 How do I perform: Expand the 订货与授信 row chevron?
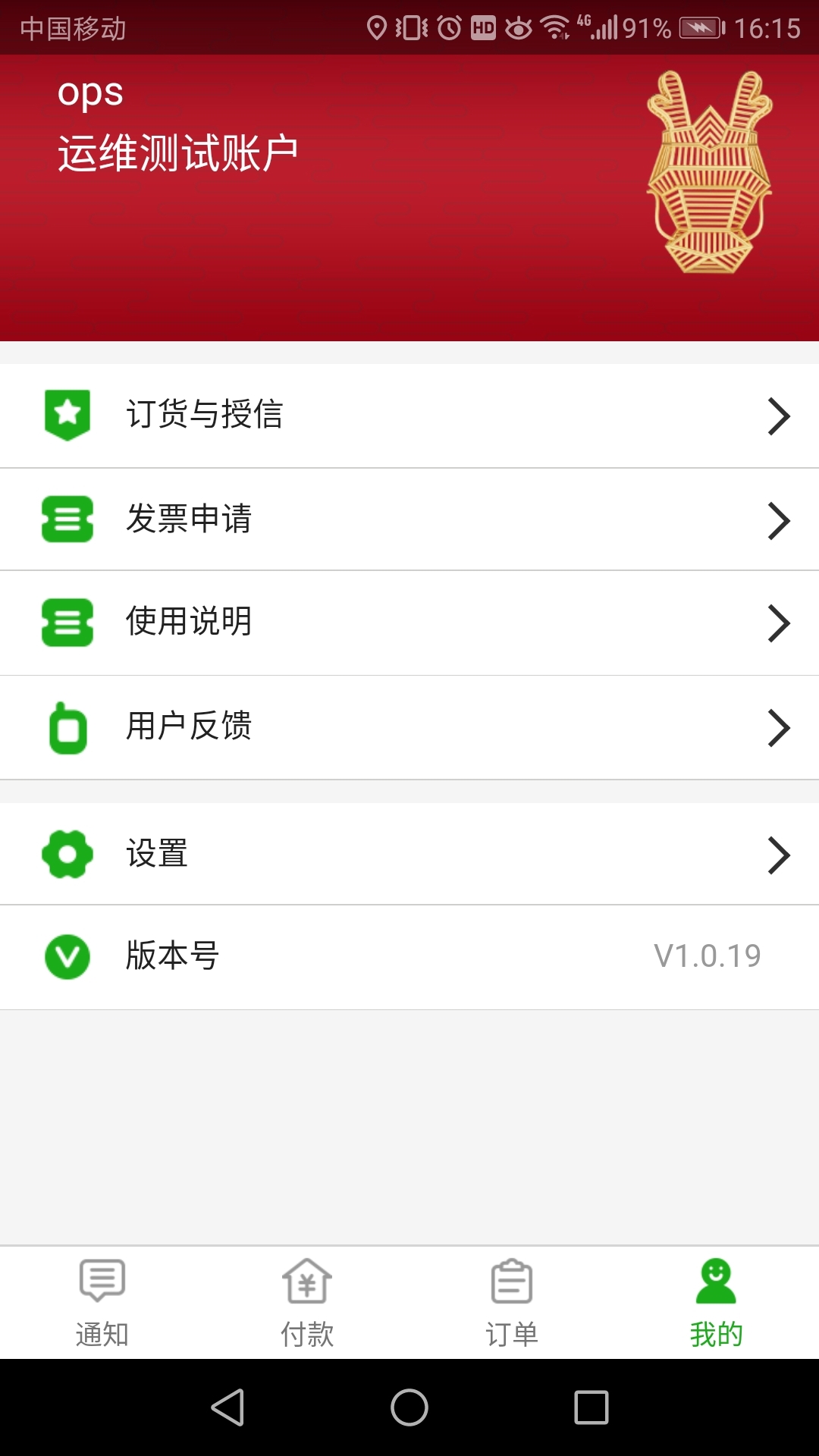(x=779, y=415)
